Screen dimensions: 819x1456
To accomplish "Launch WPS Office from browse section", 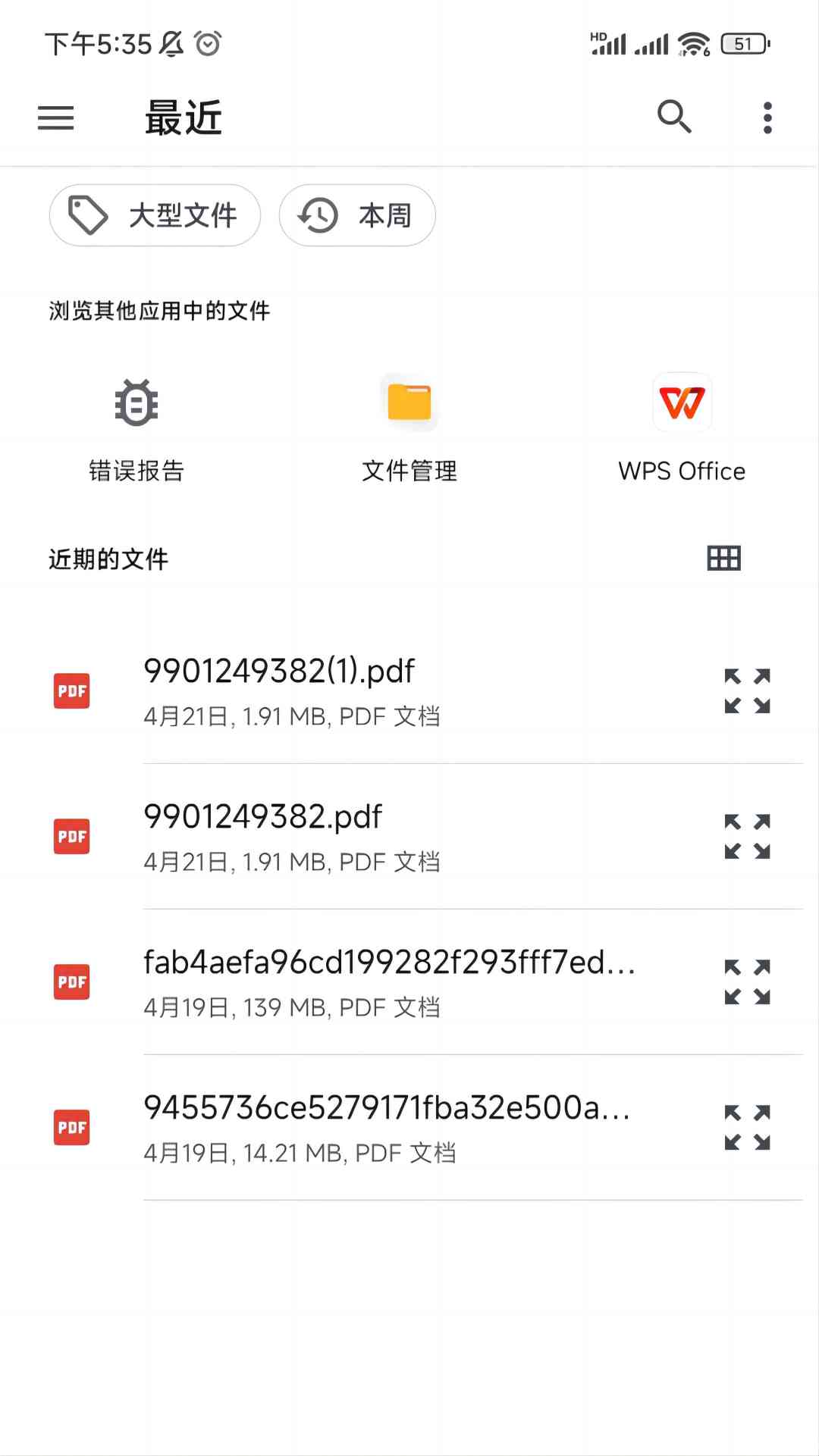I will click(681, 404).
